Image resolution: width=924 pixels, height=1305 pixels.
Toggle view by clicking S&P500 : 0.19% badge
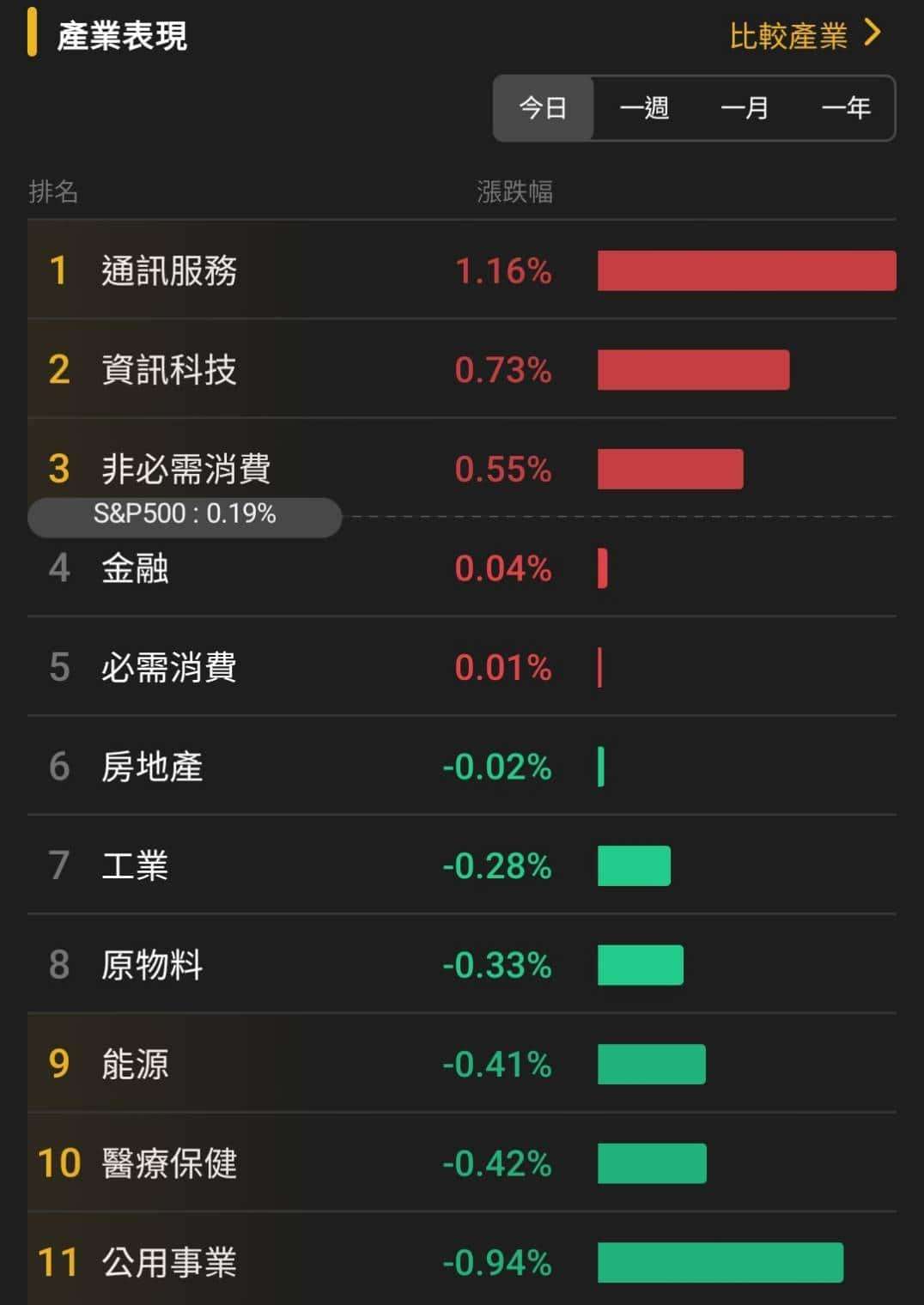185,515
